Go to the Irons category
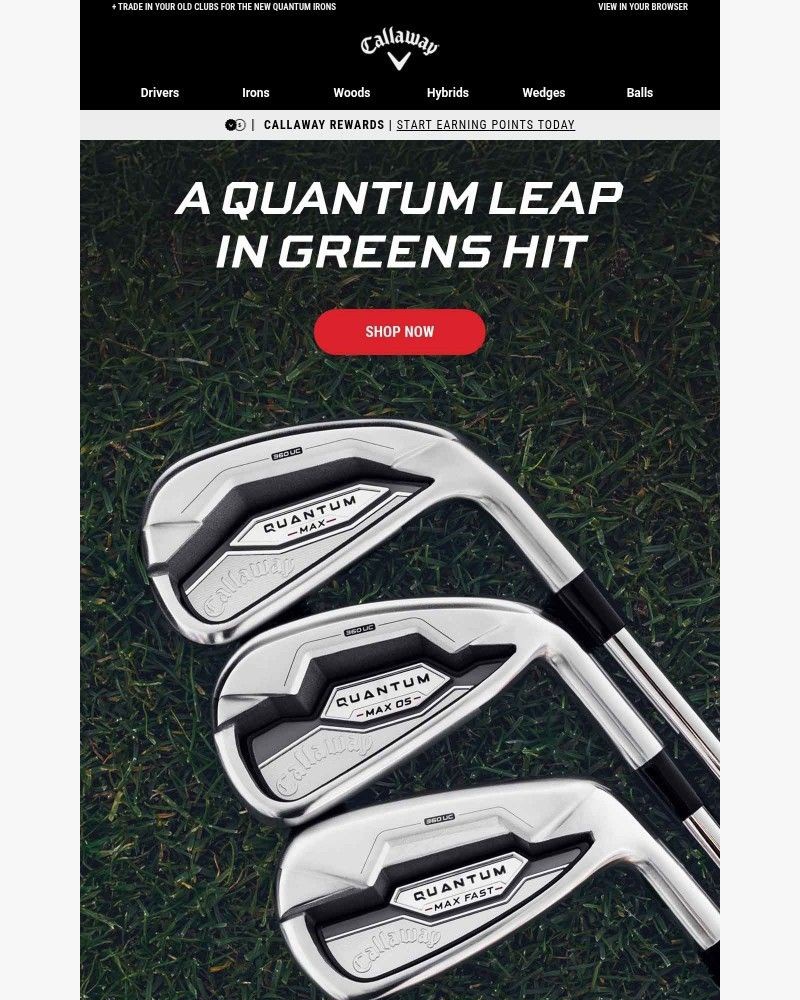The image size is (800, 1000). 256,93
